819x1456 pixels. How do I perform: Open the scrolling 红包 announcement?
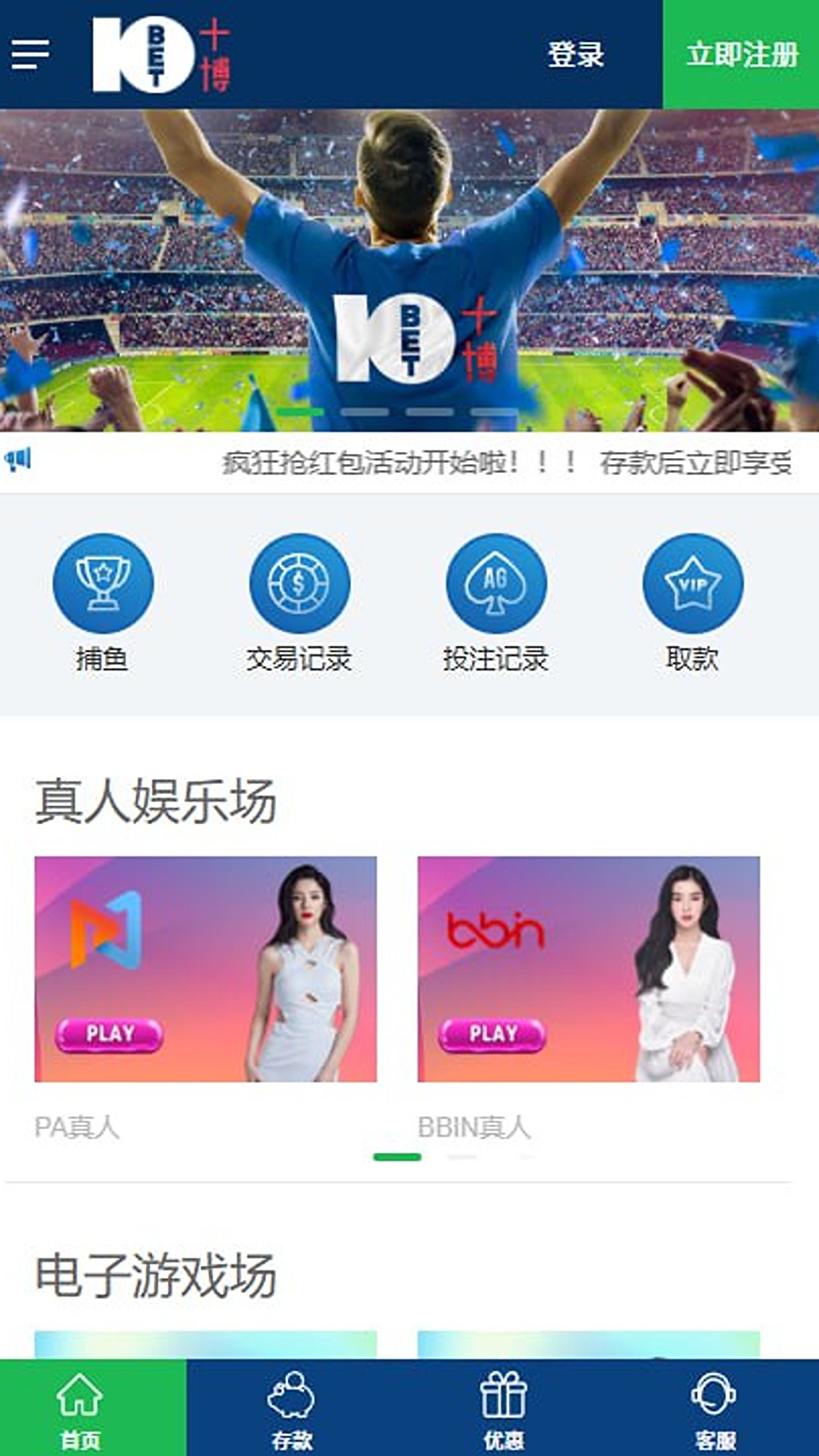(x=500, y=463)
